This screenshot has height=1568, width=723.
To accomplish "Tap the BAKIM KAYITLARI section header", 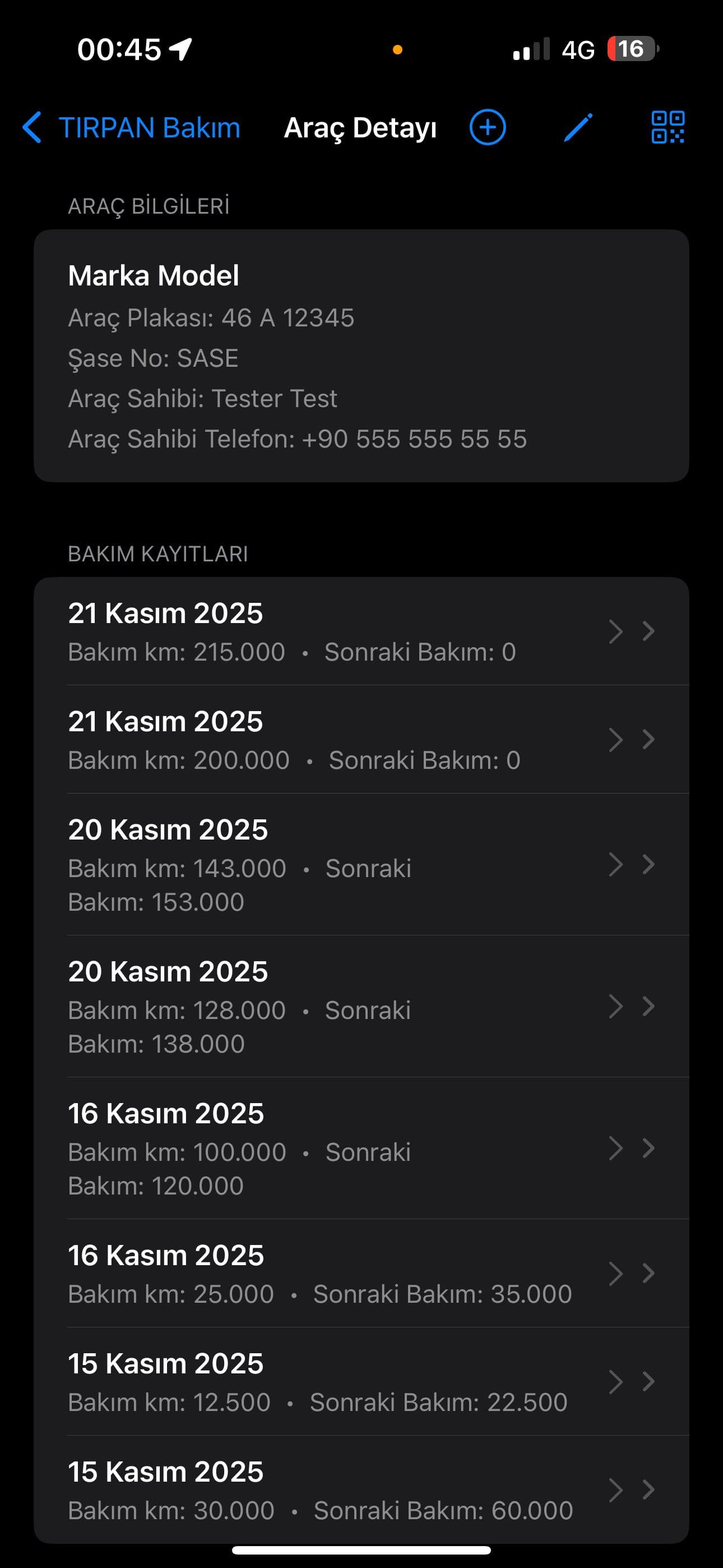I will tap(159, 554).
